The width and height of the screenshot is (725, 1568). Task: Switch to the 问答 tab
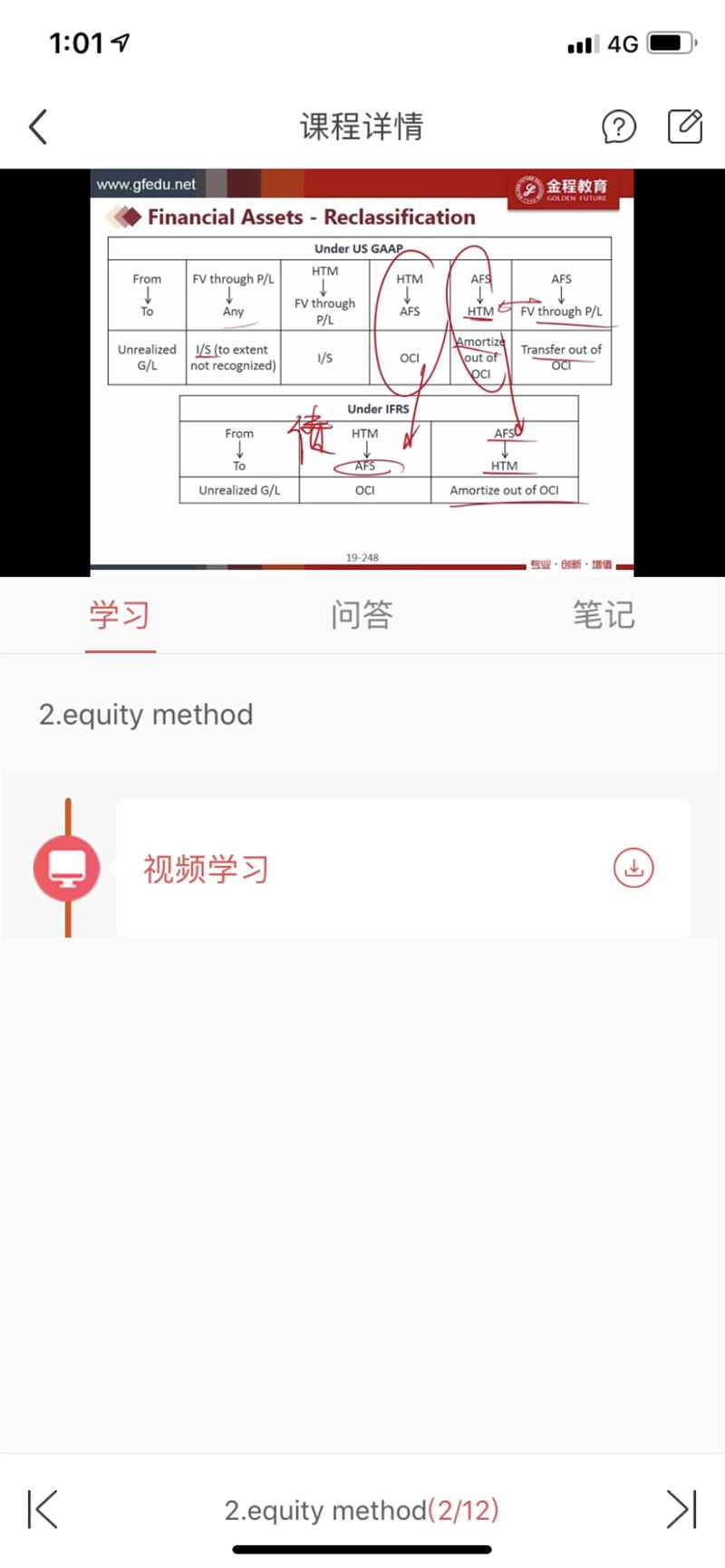click(362, 615)
